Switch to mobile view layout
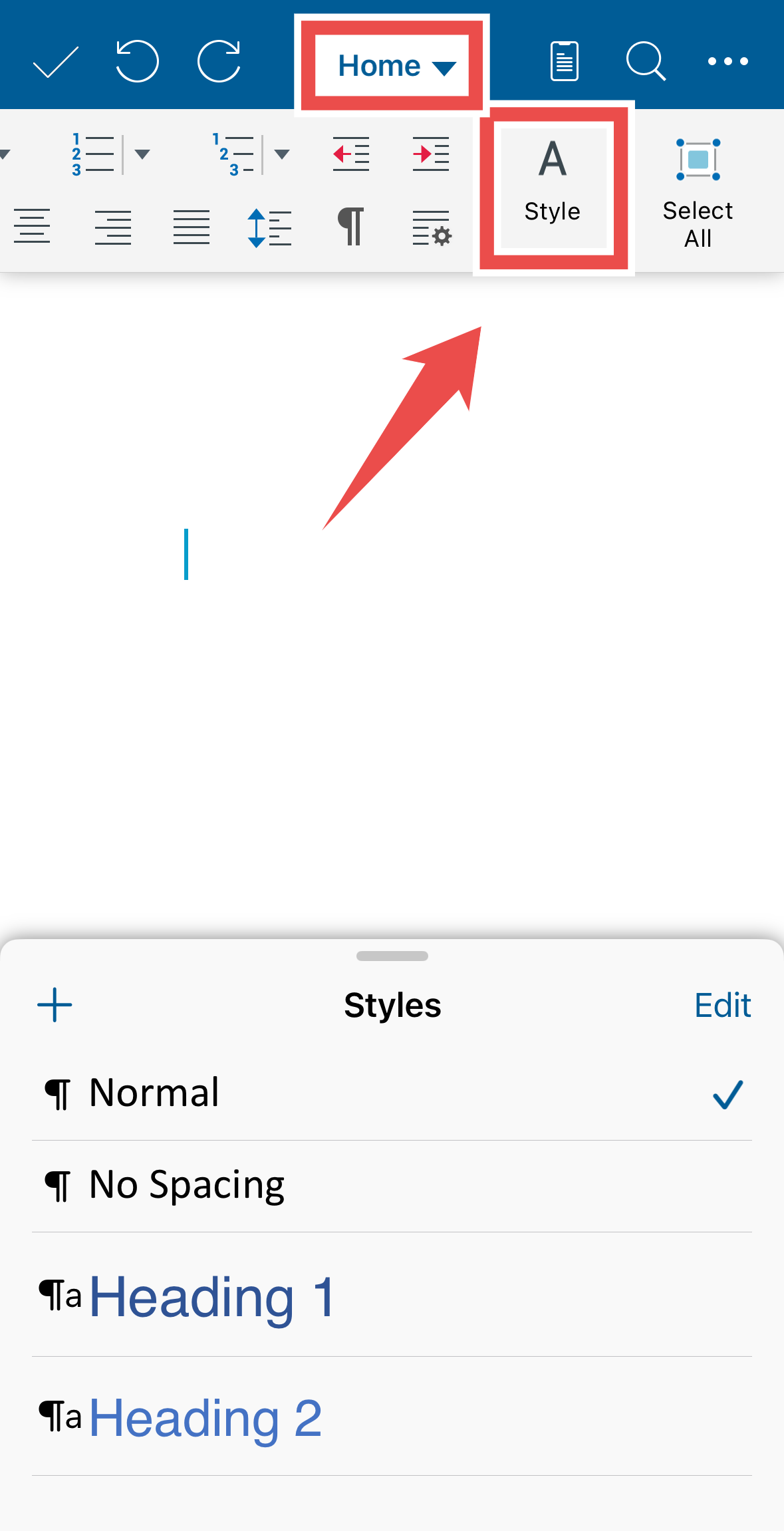Screen dimensions: 784x1531 coord(564,61)
